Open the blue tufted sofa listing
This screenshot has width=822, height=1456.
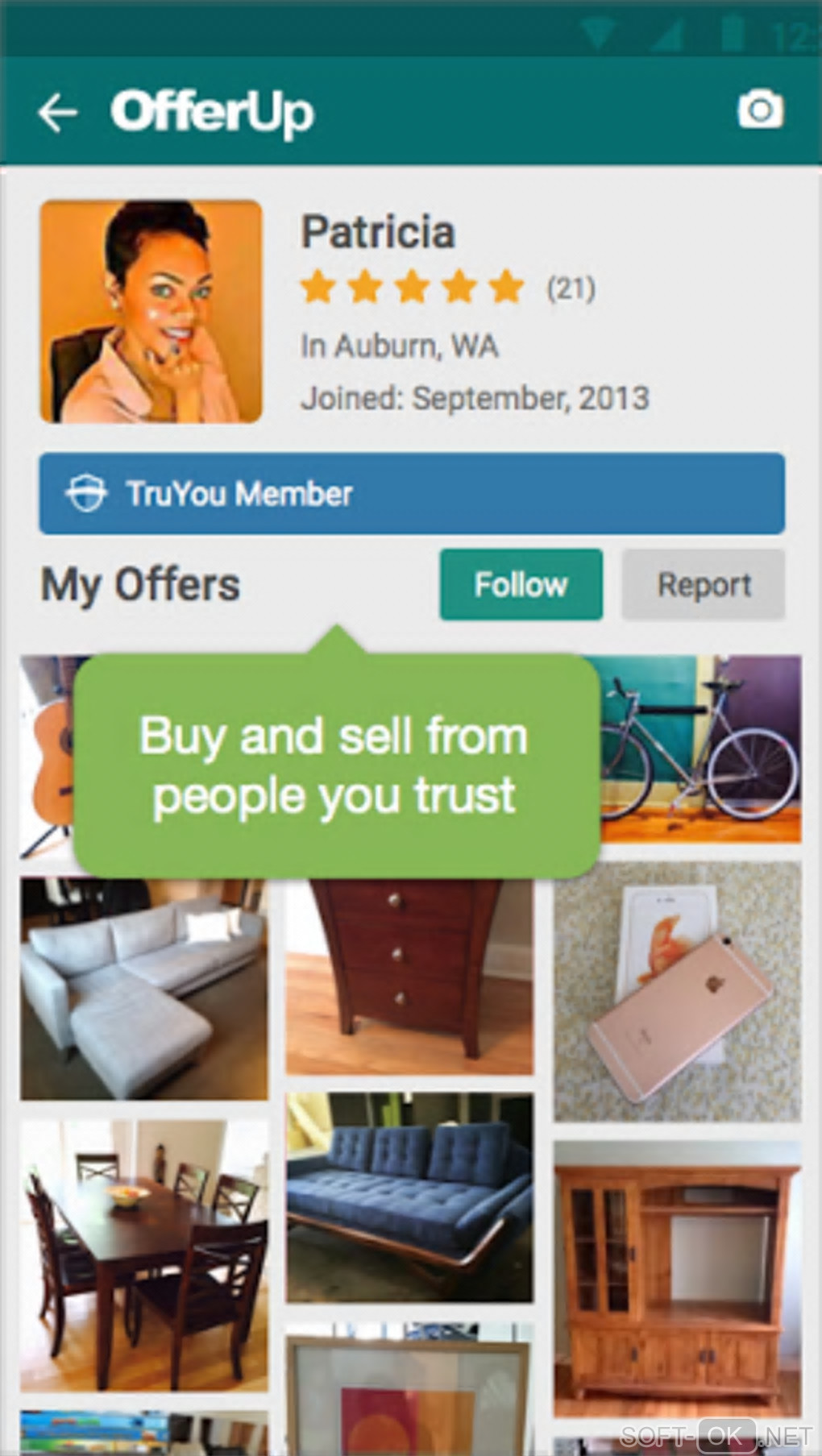coord(409,1197)
